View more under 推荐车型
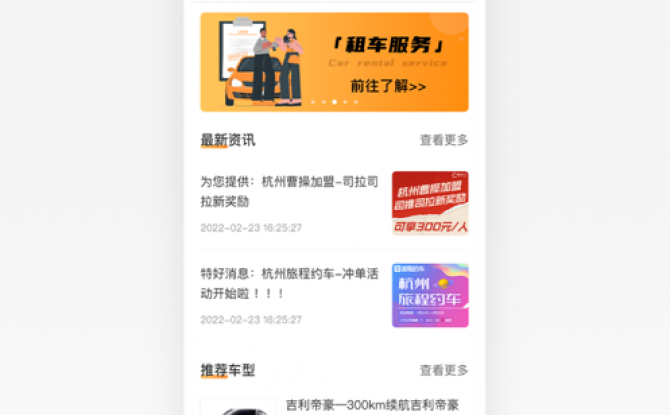The height and width of the screenshot is (415, 670). pyautogui.click(x=443, y=370)
